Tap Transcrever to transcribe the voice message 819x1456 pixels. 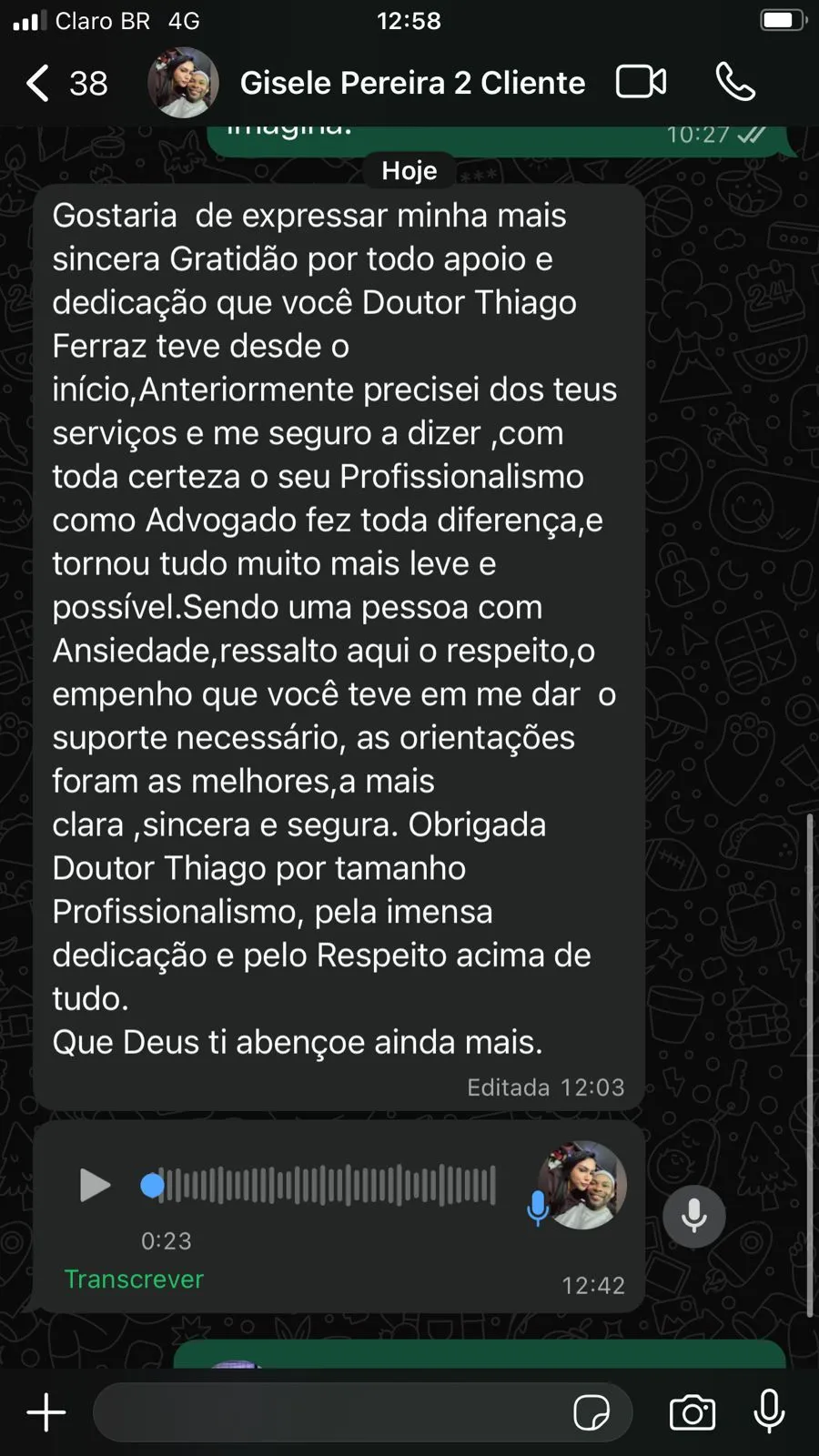click(x=133, y=1279)
